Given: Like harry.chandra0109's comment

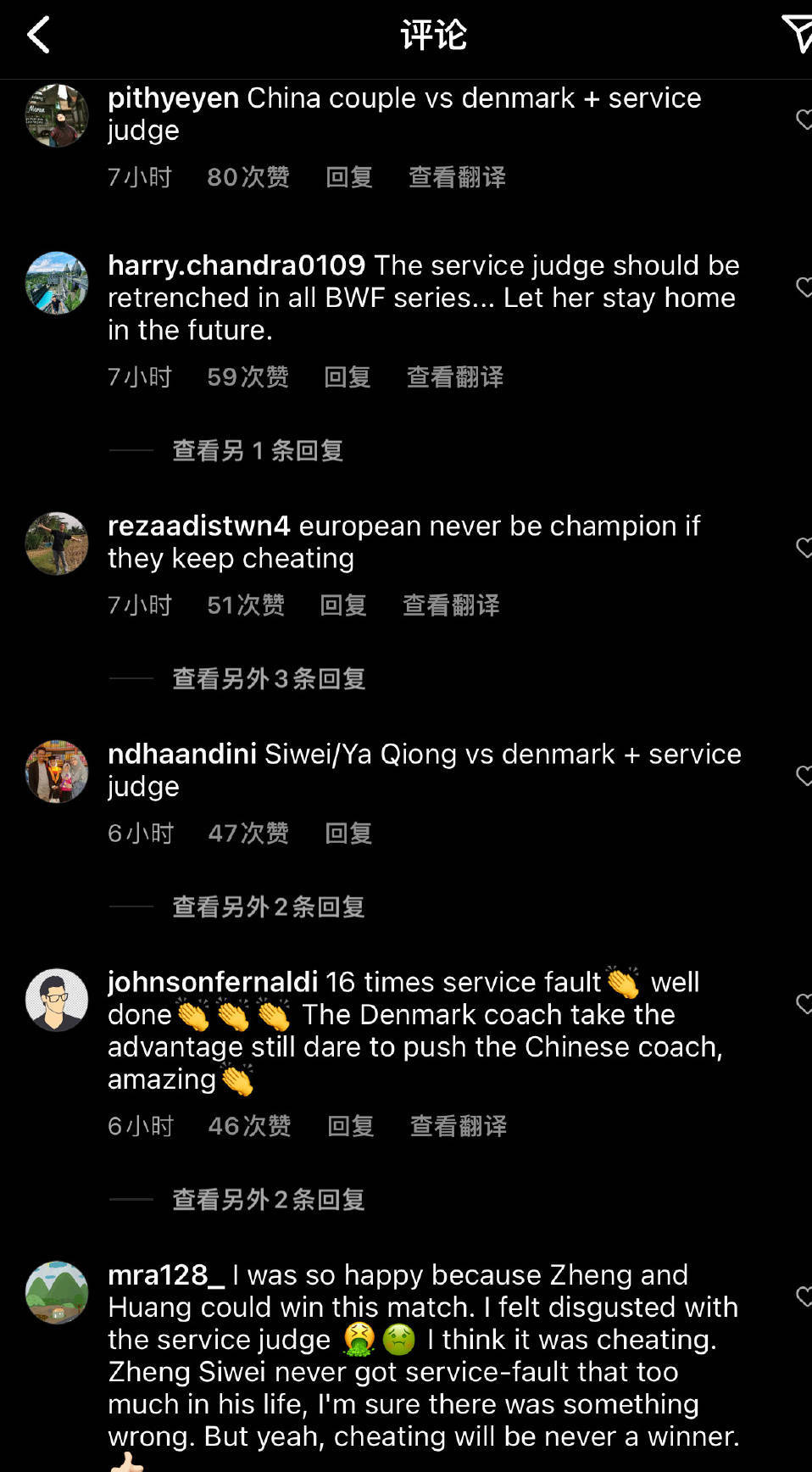Looking at the screenshot, I should click(804, 287).
